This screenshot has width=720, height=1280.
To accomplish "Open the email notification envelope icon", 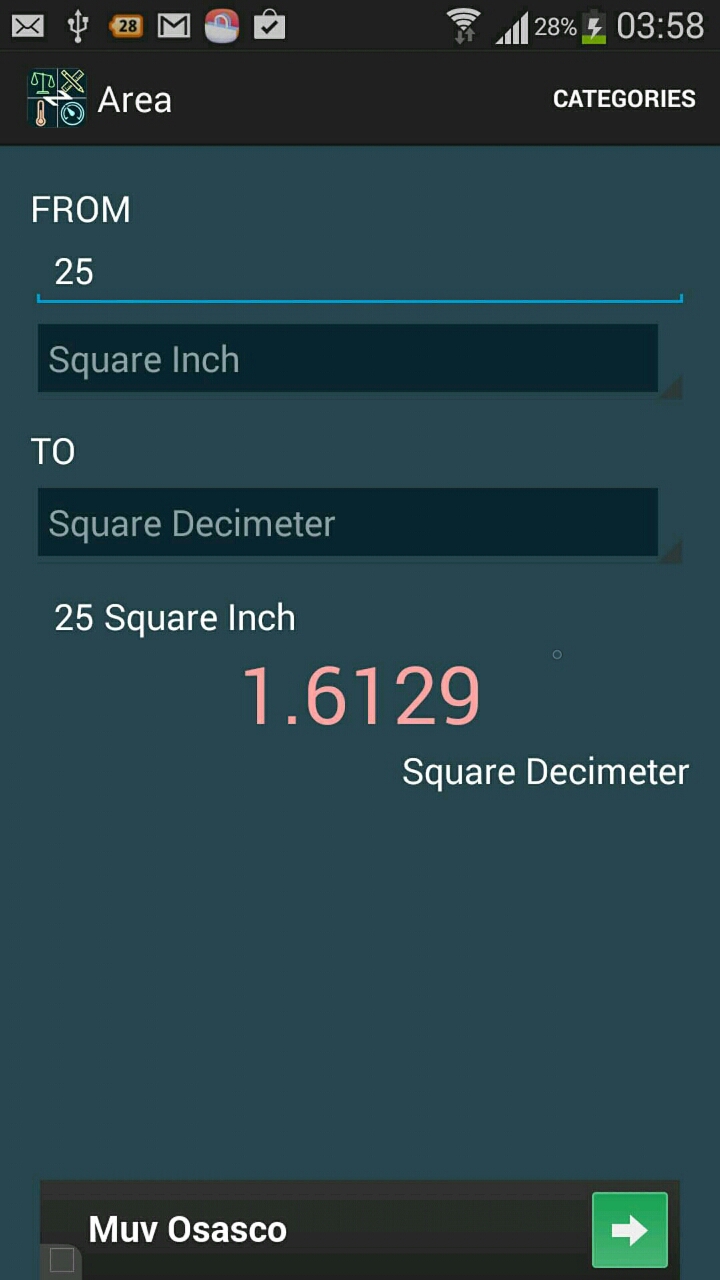I will tap(27, 25).
